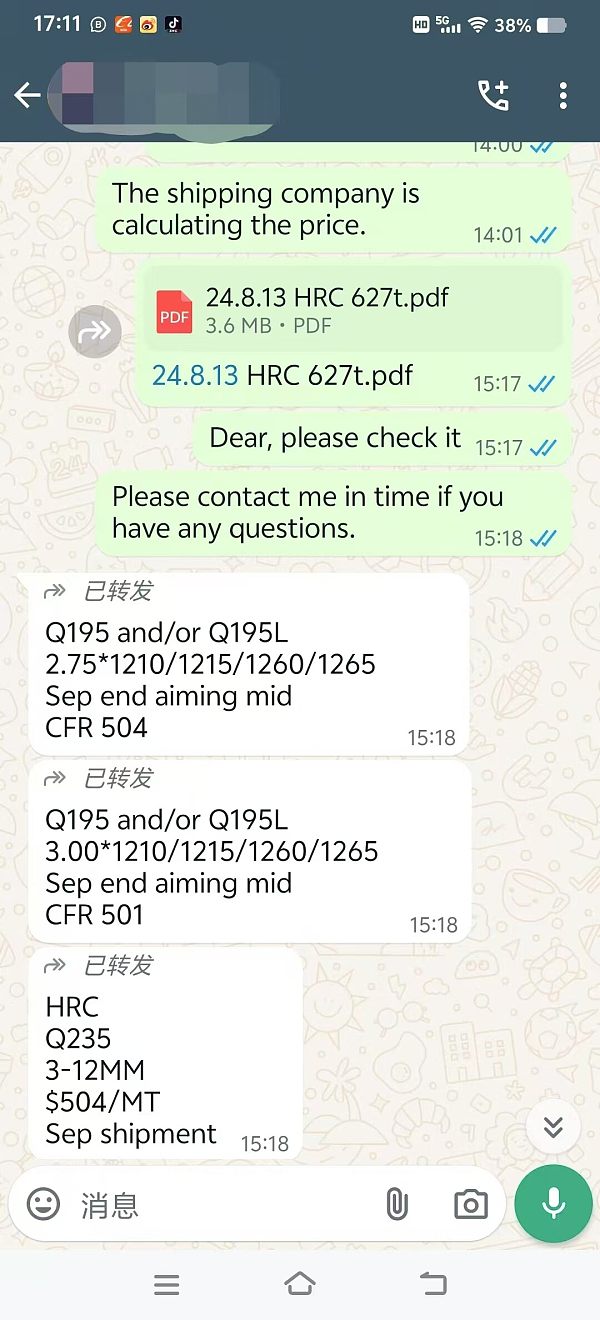Open the camera from the message bar
This screenshot has width=600, height=1320.
point(470,1204)
